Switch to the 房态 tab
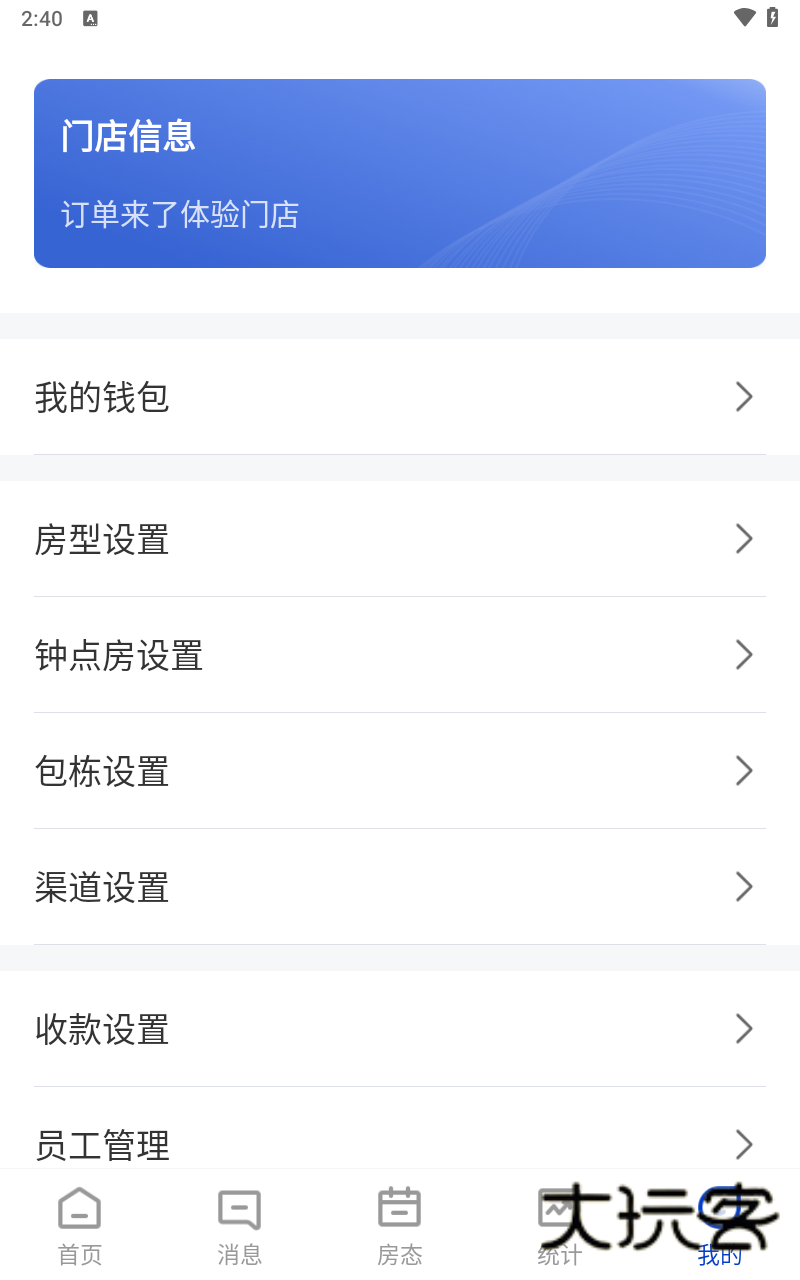 (x=399, y=1225)
